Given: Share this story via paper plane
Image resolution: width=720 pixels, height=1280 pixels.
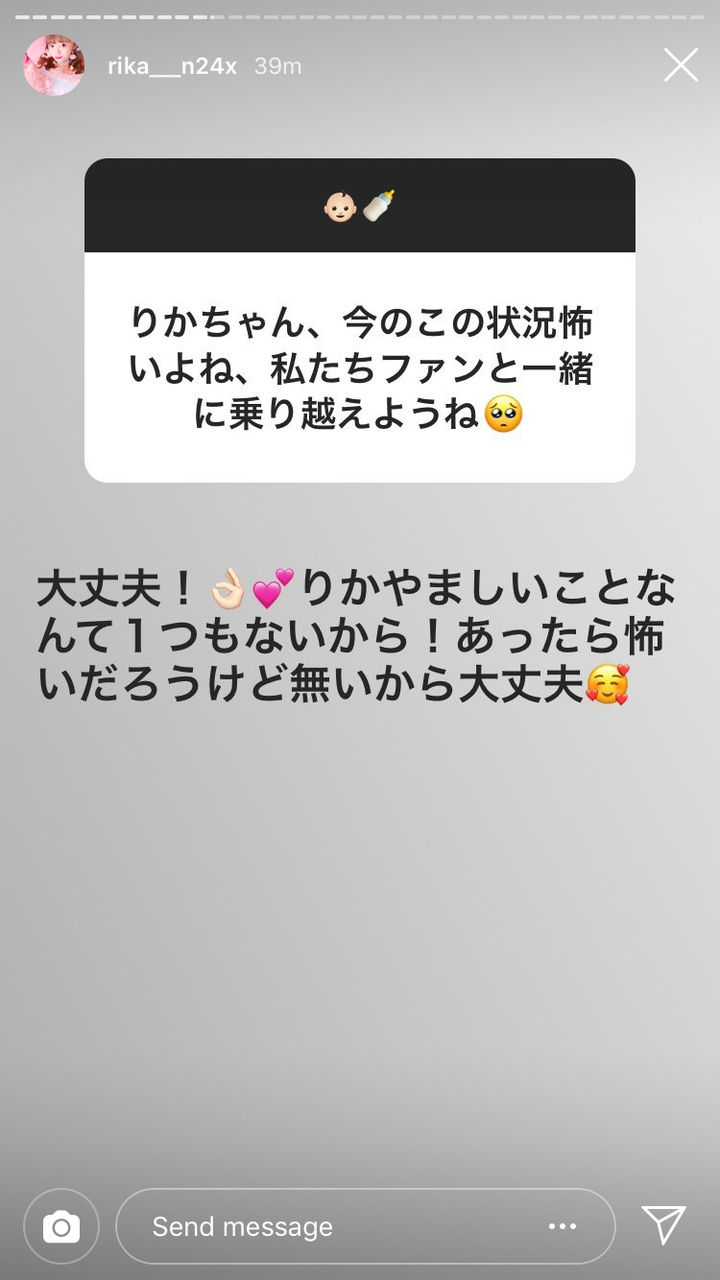Looking at the screenshot, I should [664, 1225].
